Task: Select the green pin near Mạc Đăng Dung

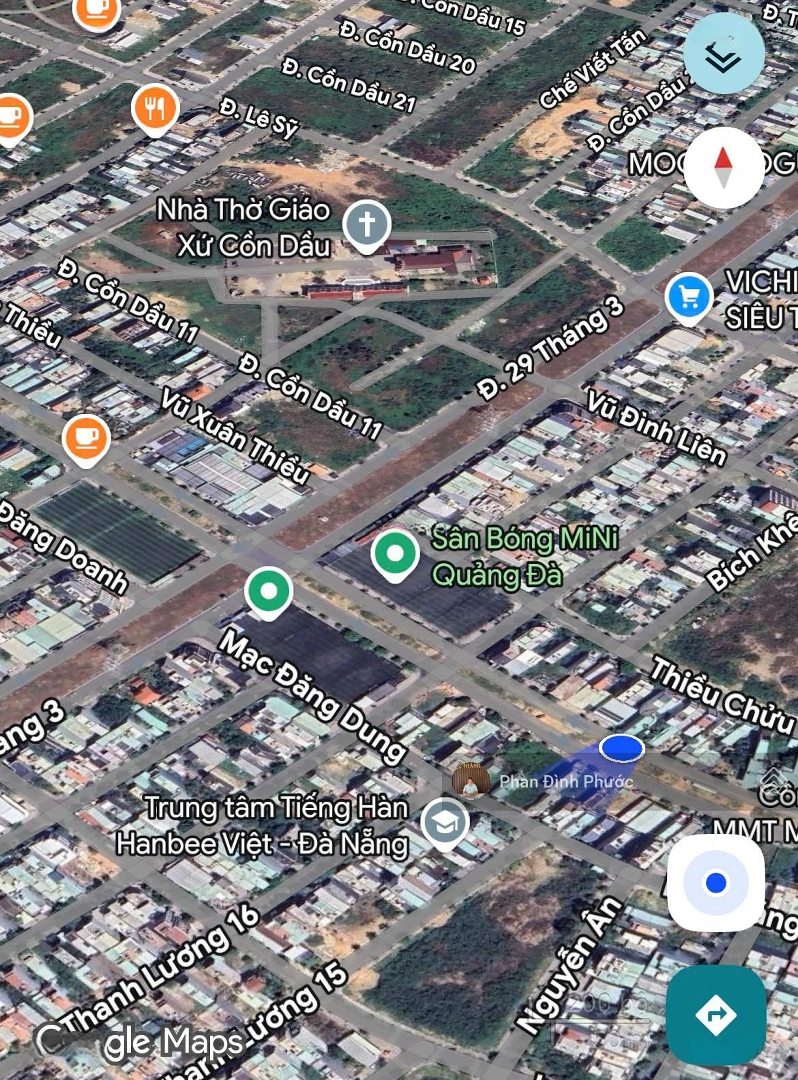Action: [268, 591]
